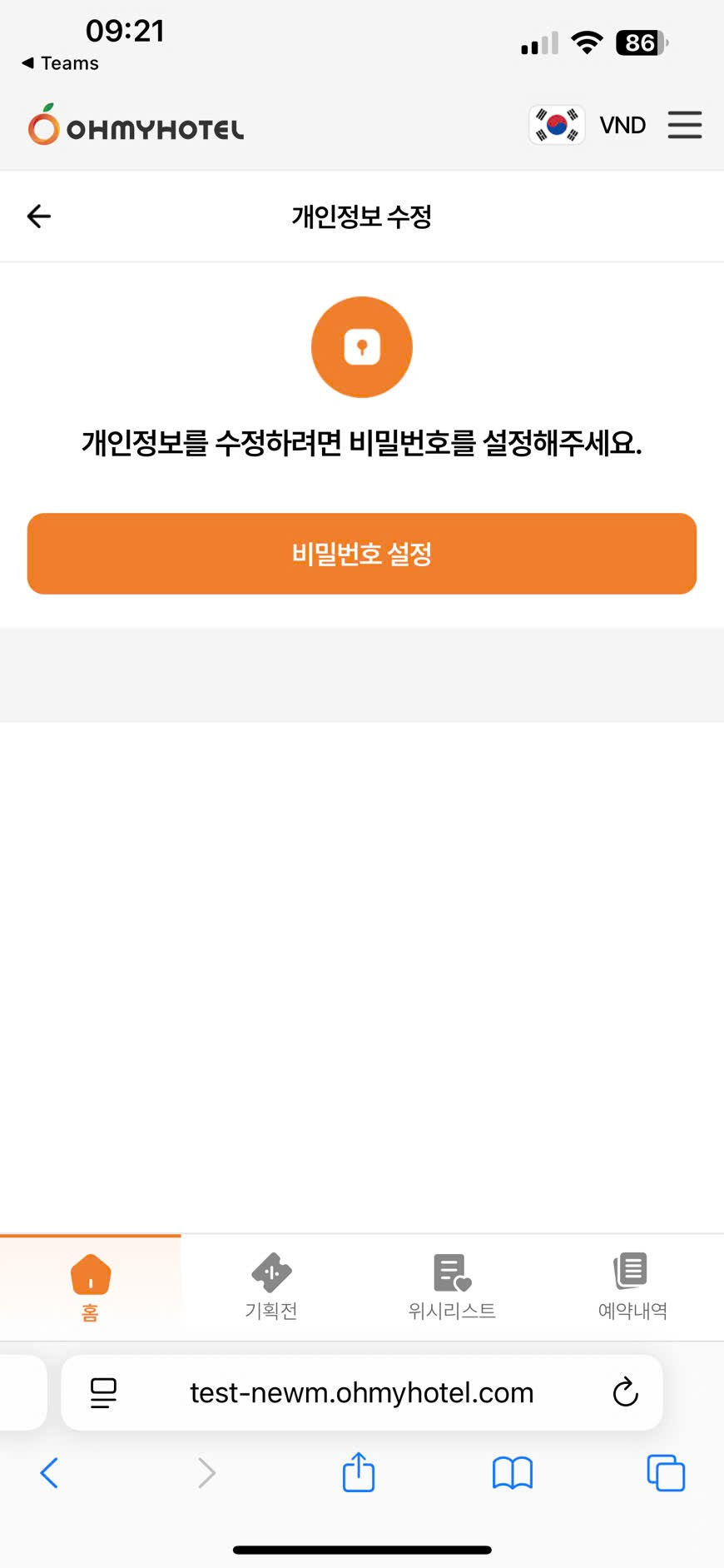Navigate back in Safari

coord(50,1472)
